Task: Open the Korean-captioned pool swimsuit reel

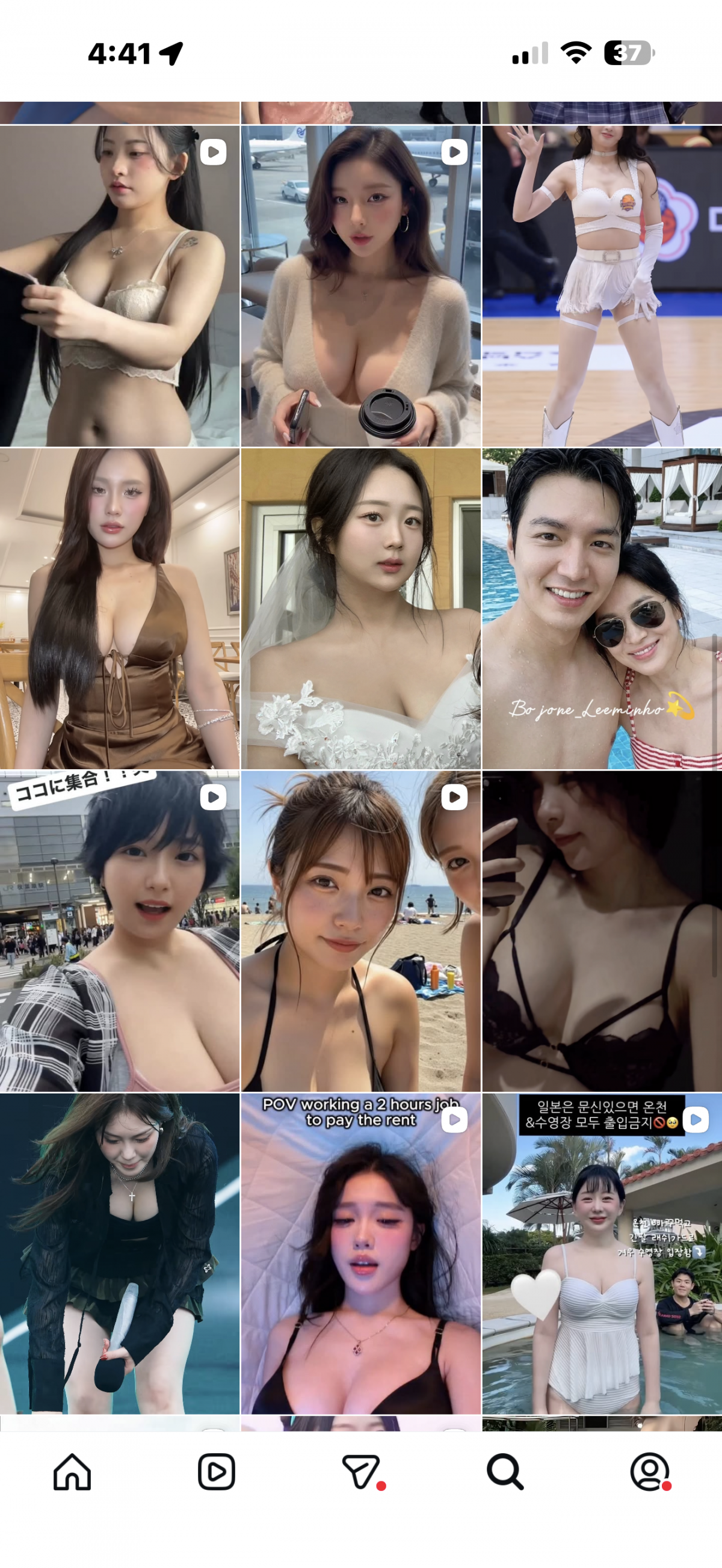Action: tap(602, 1253)
